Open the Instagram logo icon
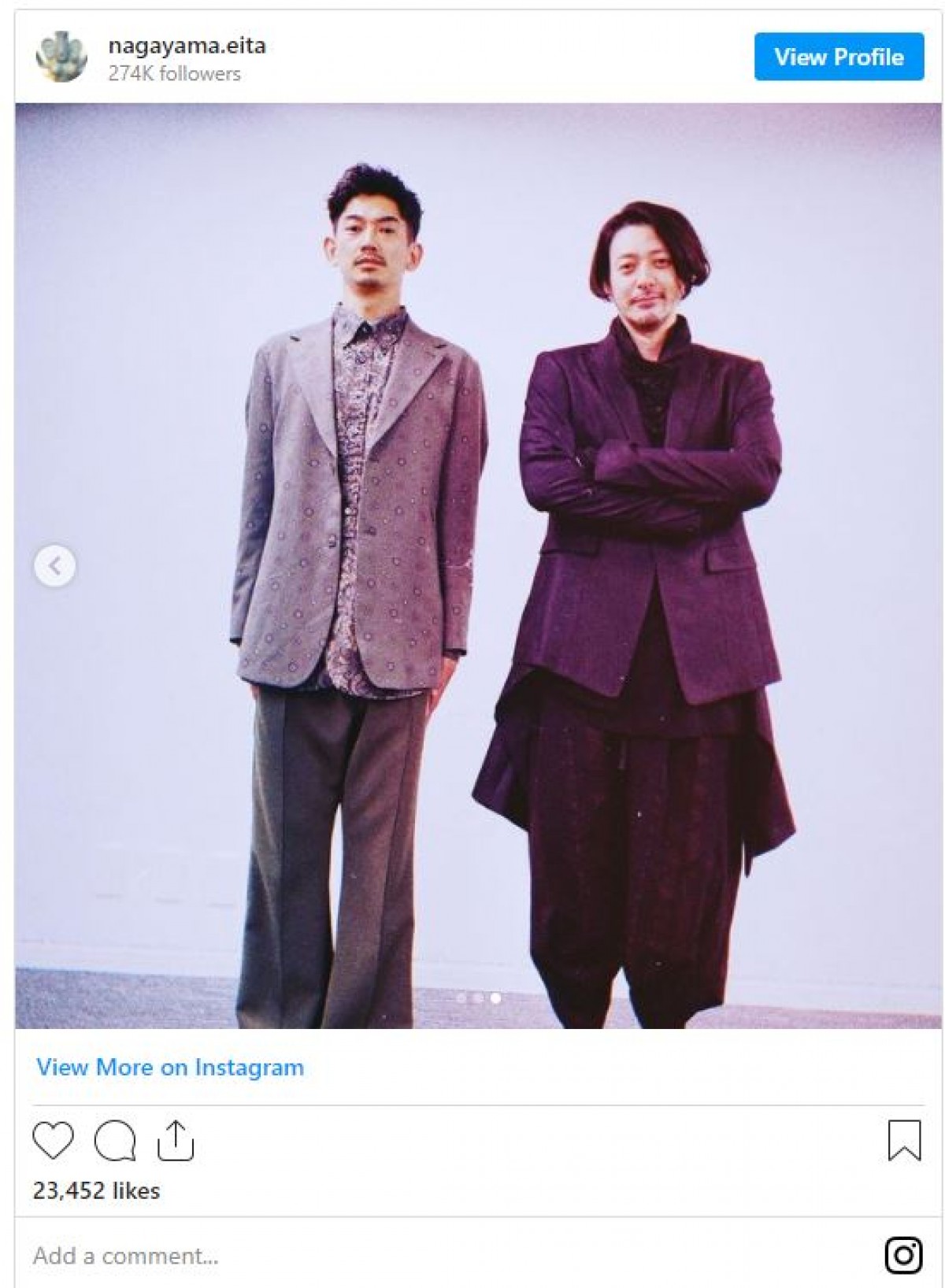 [x=903, y=1255]
